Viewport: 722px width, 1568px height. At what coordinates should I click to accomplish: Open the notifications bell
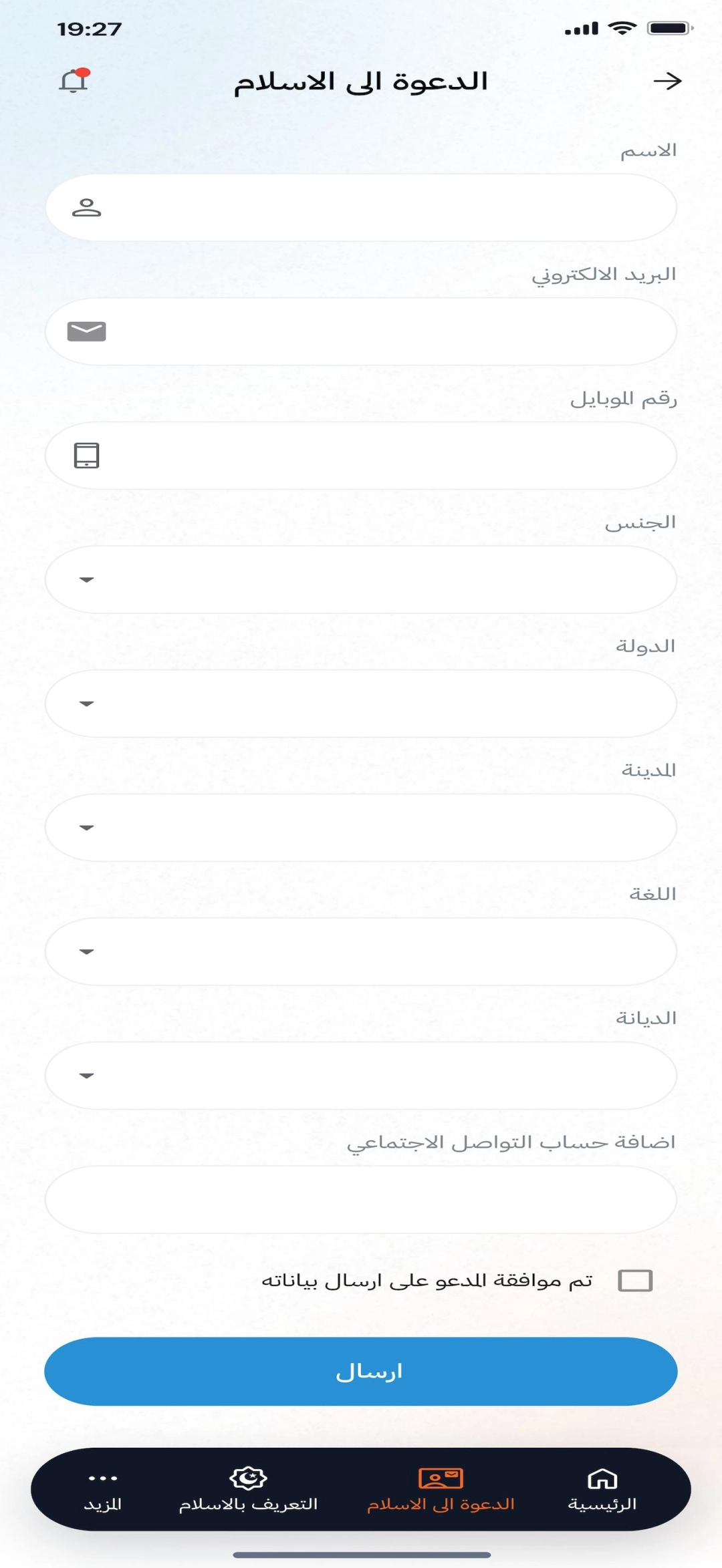(74, 81)
